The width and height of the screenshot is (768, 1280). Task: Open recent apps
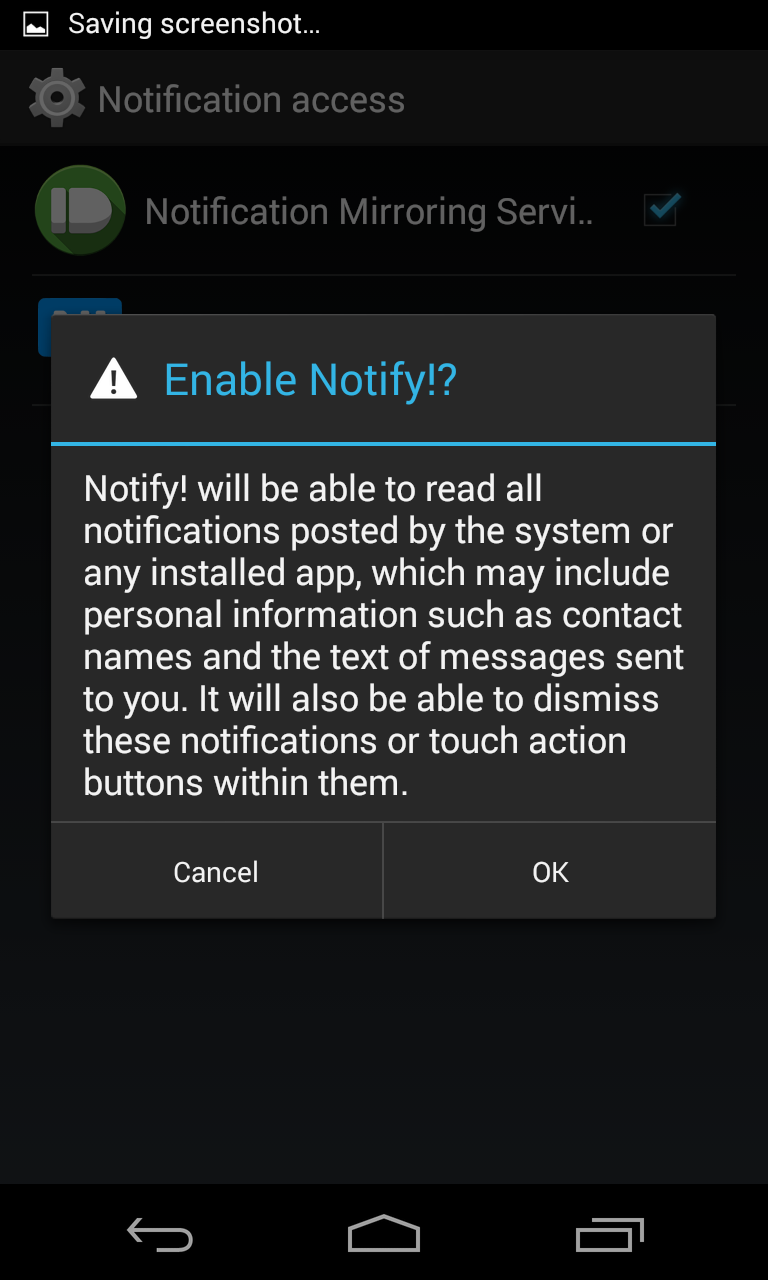coord(610,1235)
